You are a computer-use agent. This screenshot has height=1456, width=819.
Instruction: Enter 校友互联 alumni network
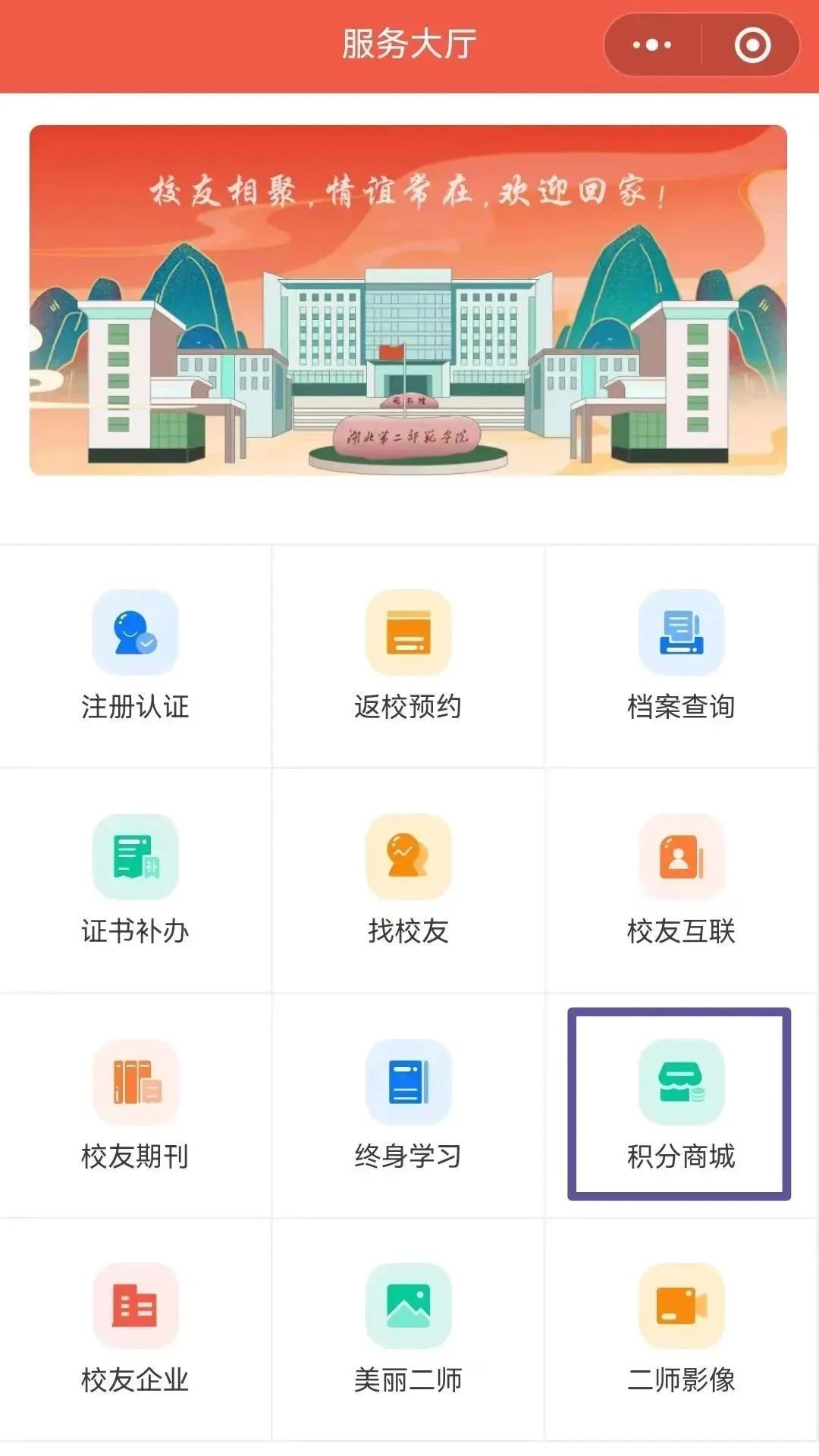(x=681, y=880)
